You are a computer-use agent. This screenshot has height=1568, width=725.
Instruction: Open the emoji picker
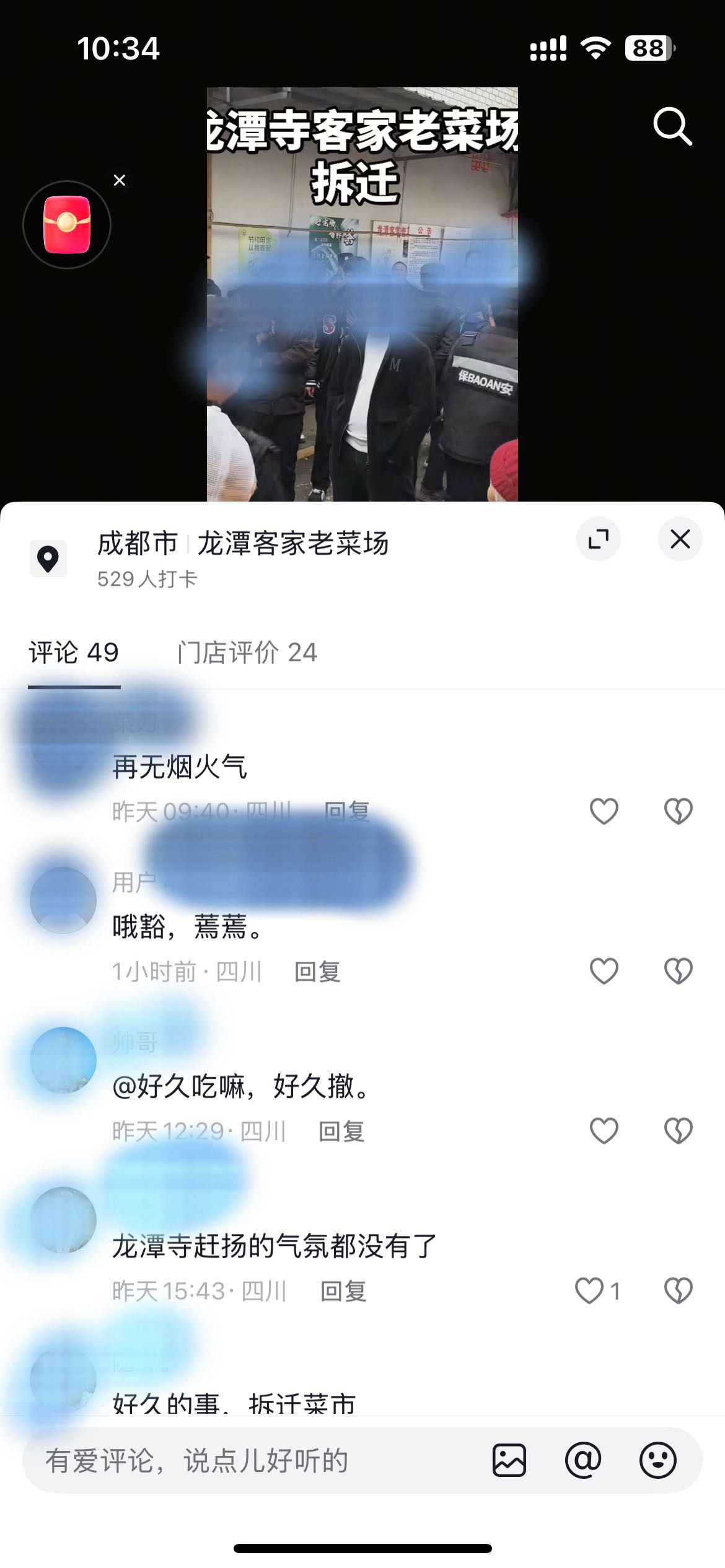point(657,1460)
